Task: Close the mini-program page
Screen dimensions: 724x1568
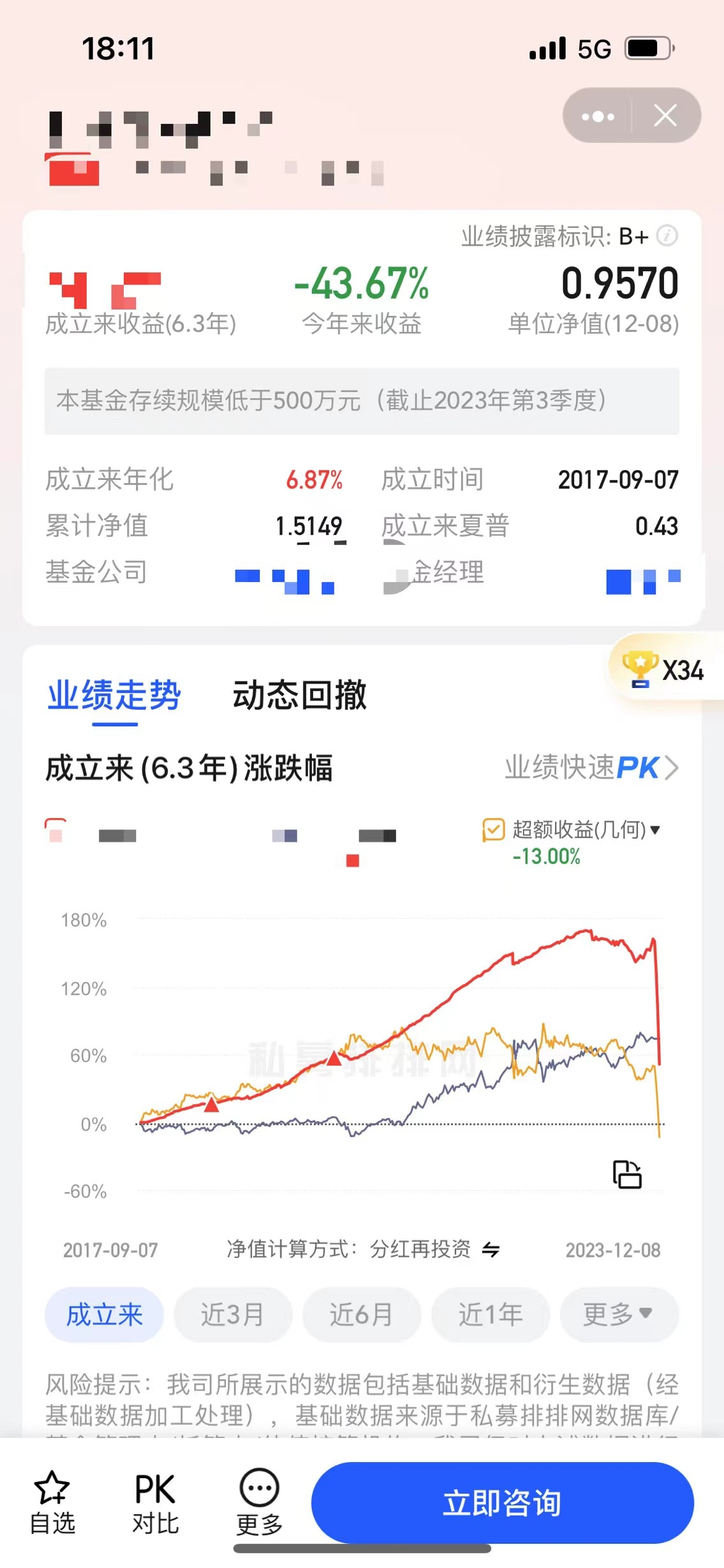Action: (x=665, y=116)
